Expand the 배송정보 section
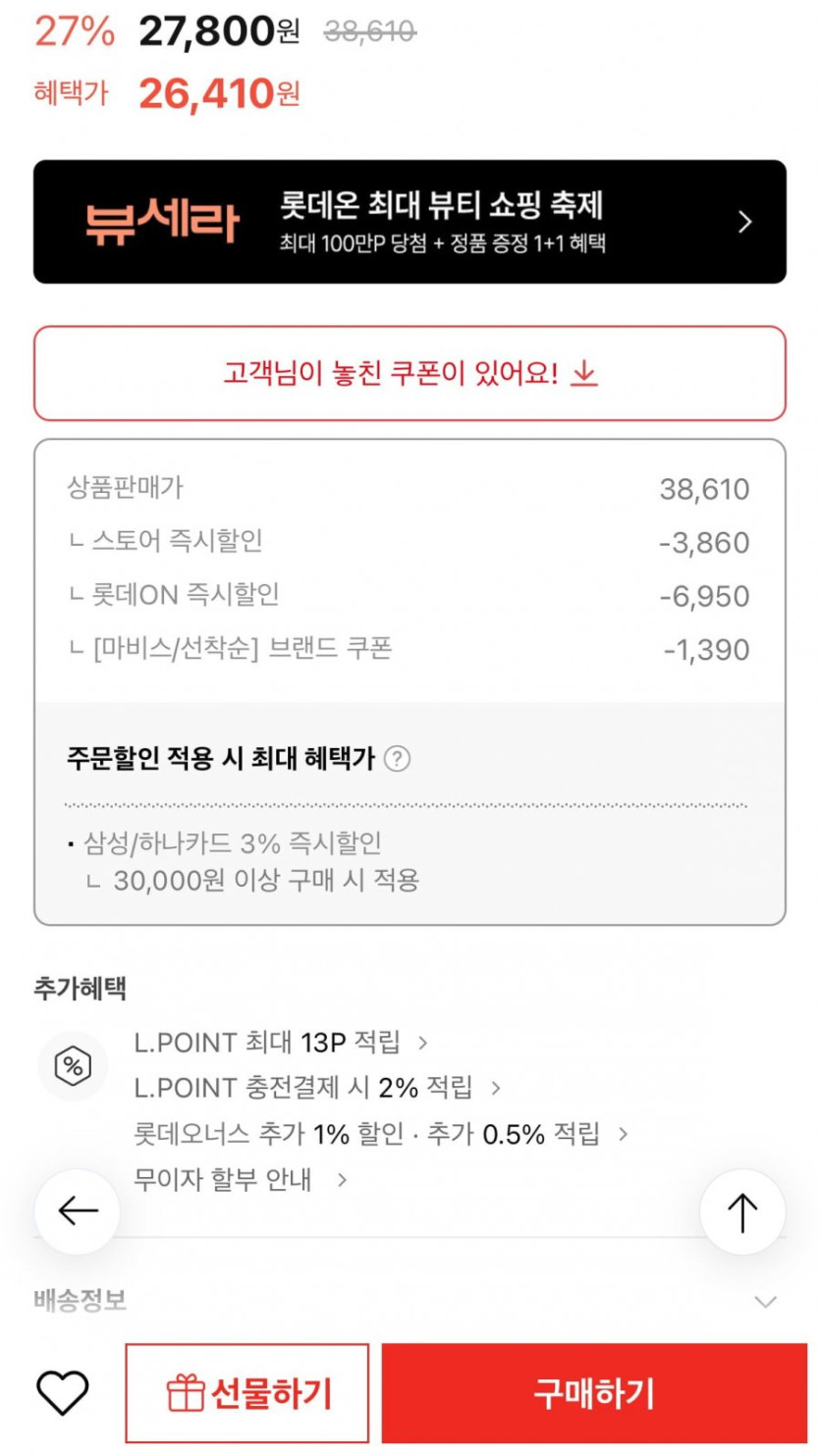 pyautogui.click(x=764, y=1302)
